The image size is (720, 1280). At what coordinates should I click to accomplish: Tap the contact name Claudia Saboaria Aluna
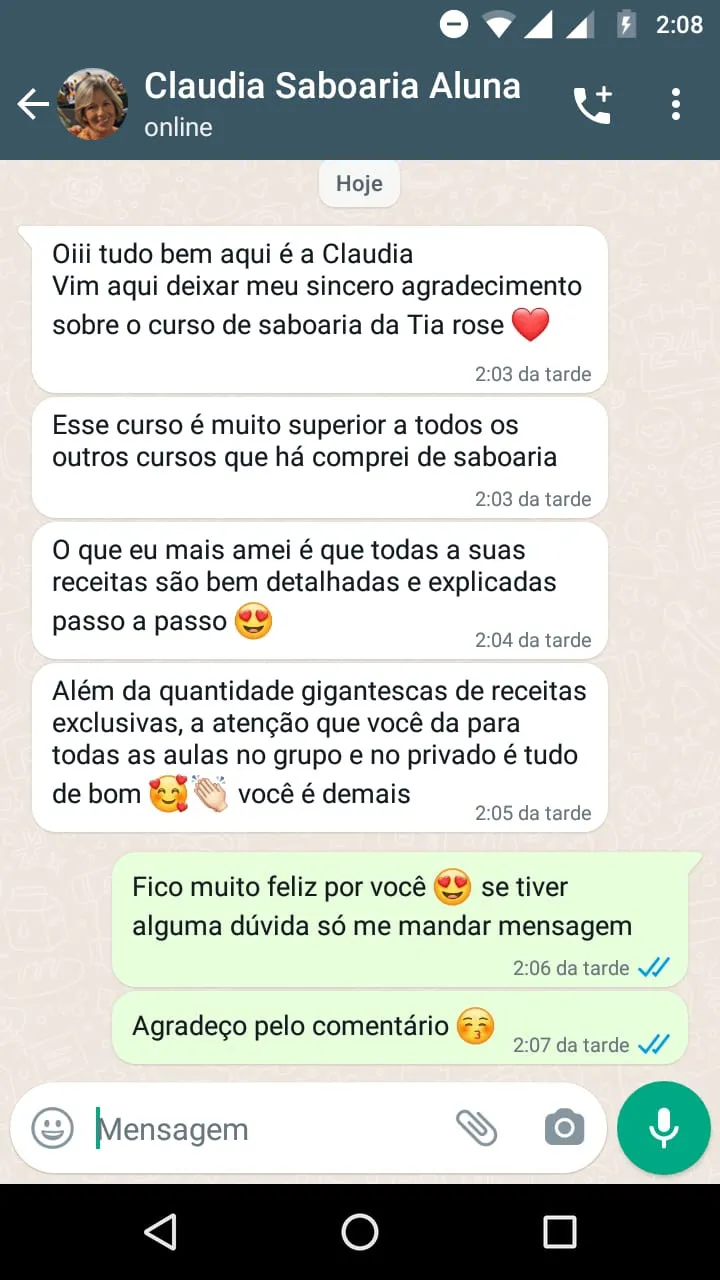click(x=333, y=86)
